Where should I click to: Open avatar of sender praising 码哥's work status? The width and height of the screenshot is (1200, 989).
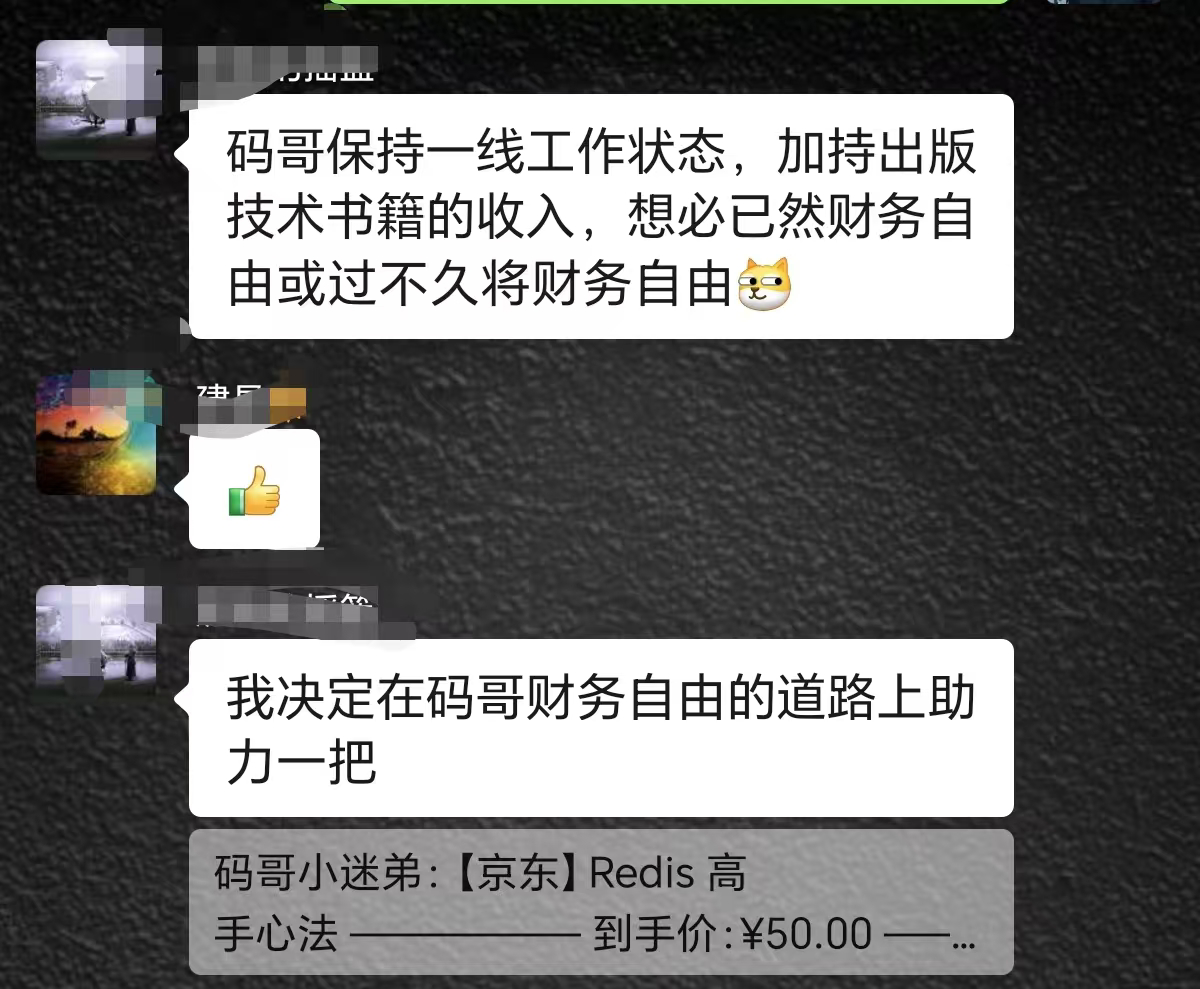96,100
